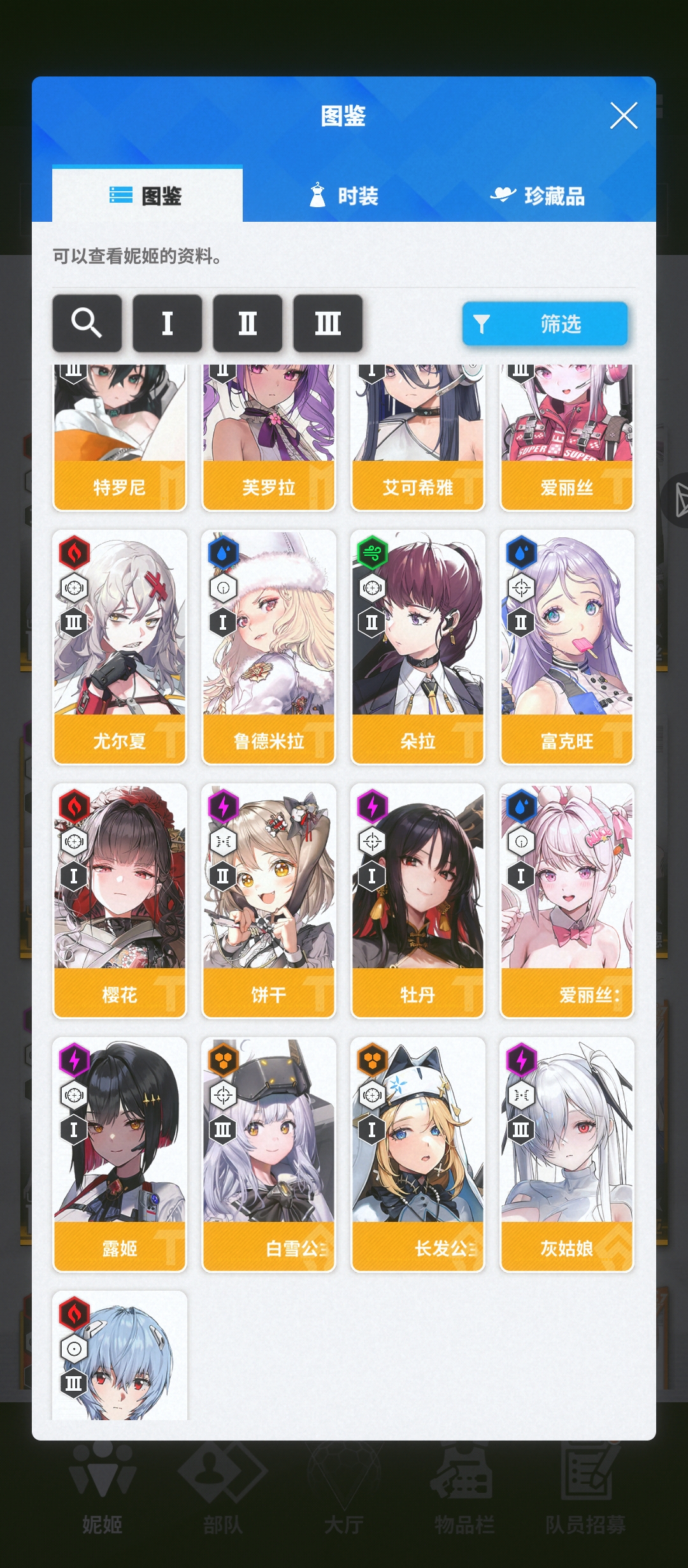This screenshot has height=1568, width=688.
Task: Select the 图鉴 tab
Action: [x=147, y=196]
